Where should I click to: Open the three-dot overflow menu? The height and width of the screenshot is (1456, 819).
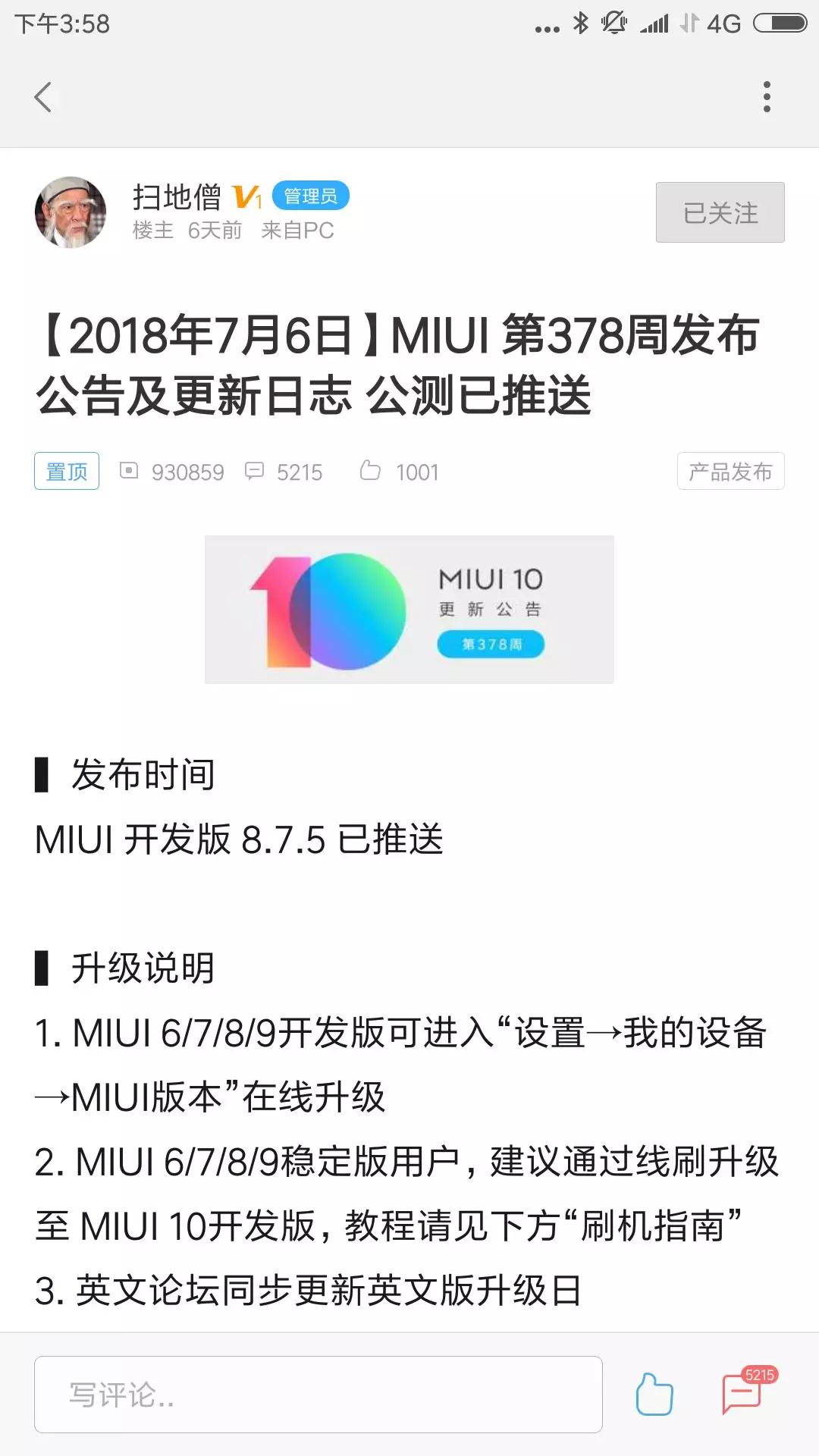point(767,97)
